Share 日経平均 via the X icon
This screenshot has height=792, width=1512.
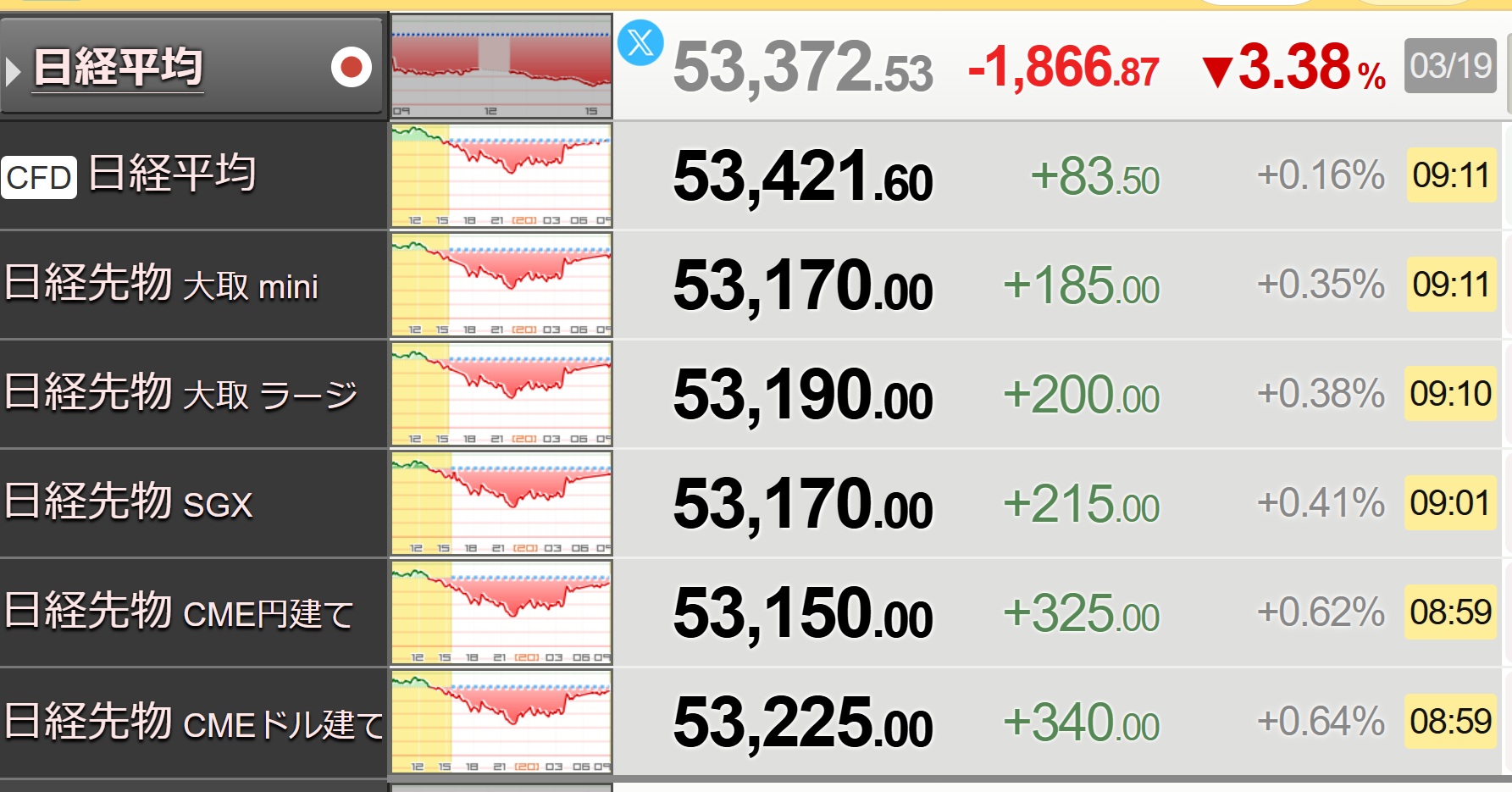[x=640, y=42]
